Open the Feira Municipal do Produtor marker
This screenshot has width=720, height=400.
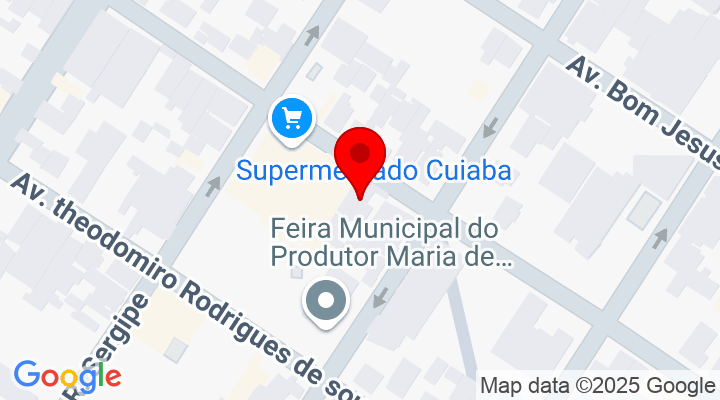click(x=326, y=301)
